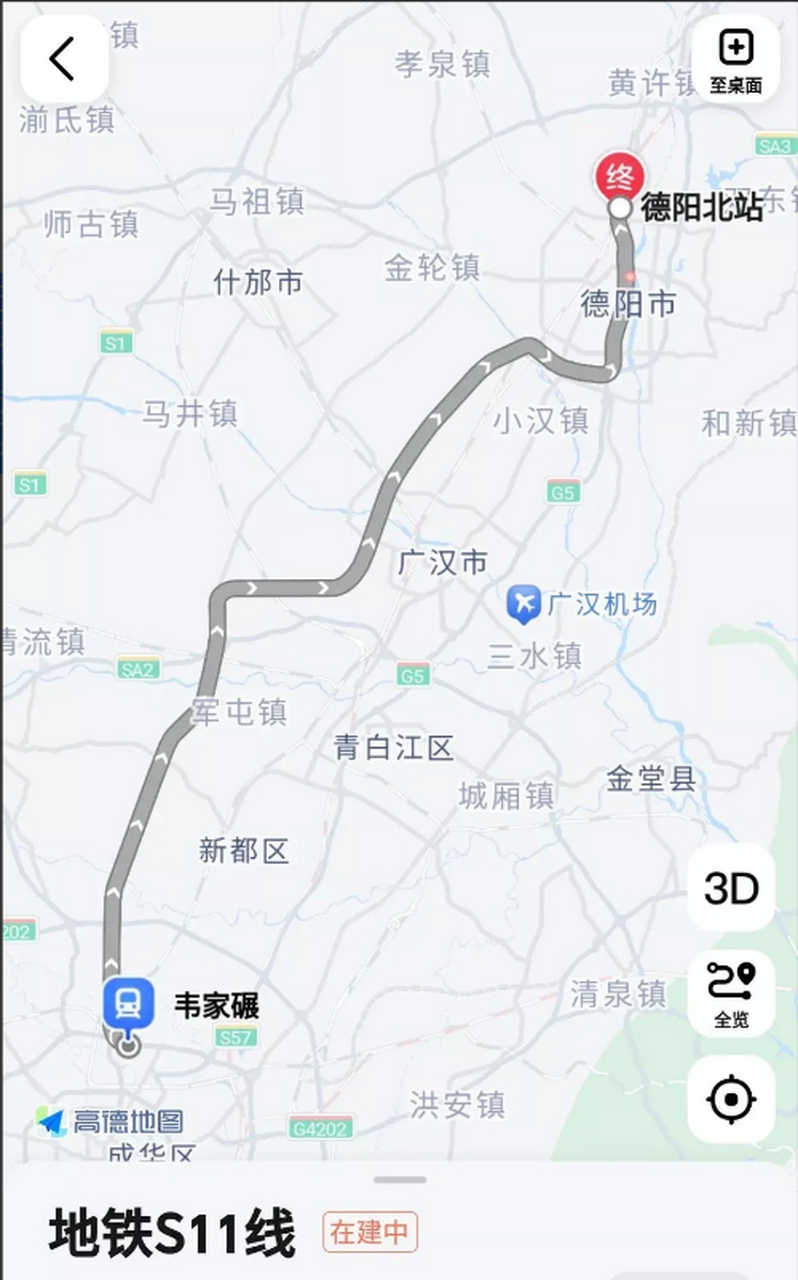Tap the current location crosshair icon

pos(733,1100)
